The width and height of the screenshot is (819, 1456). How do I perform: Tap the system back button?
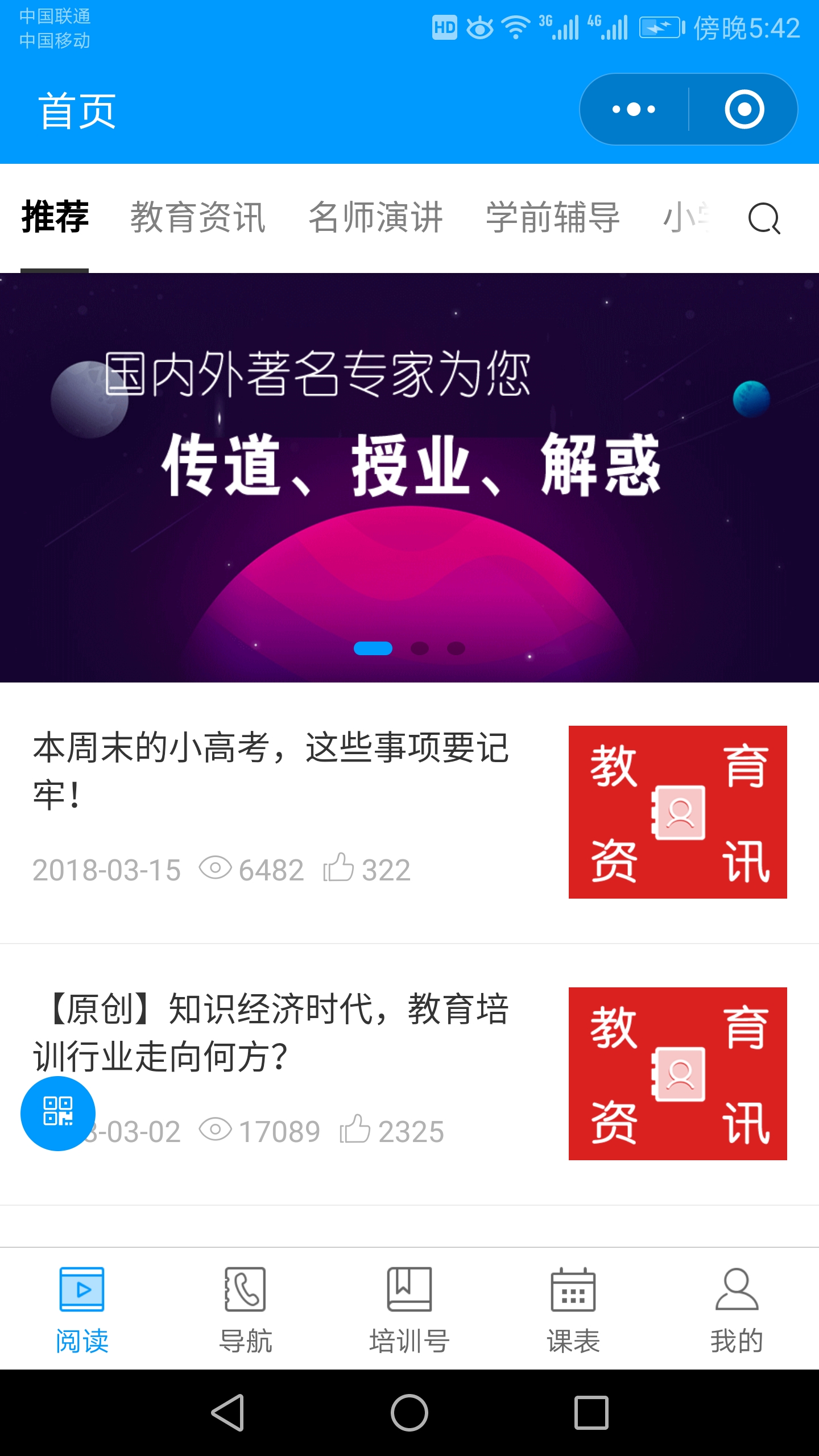(227, 1413)
